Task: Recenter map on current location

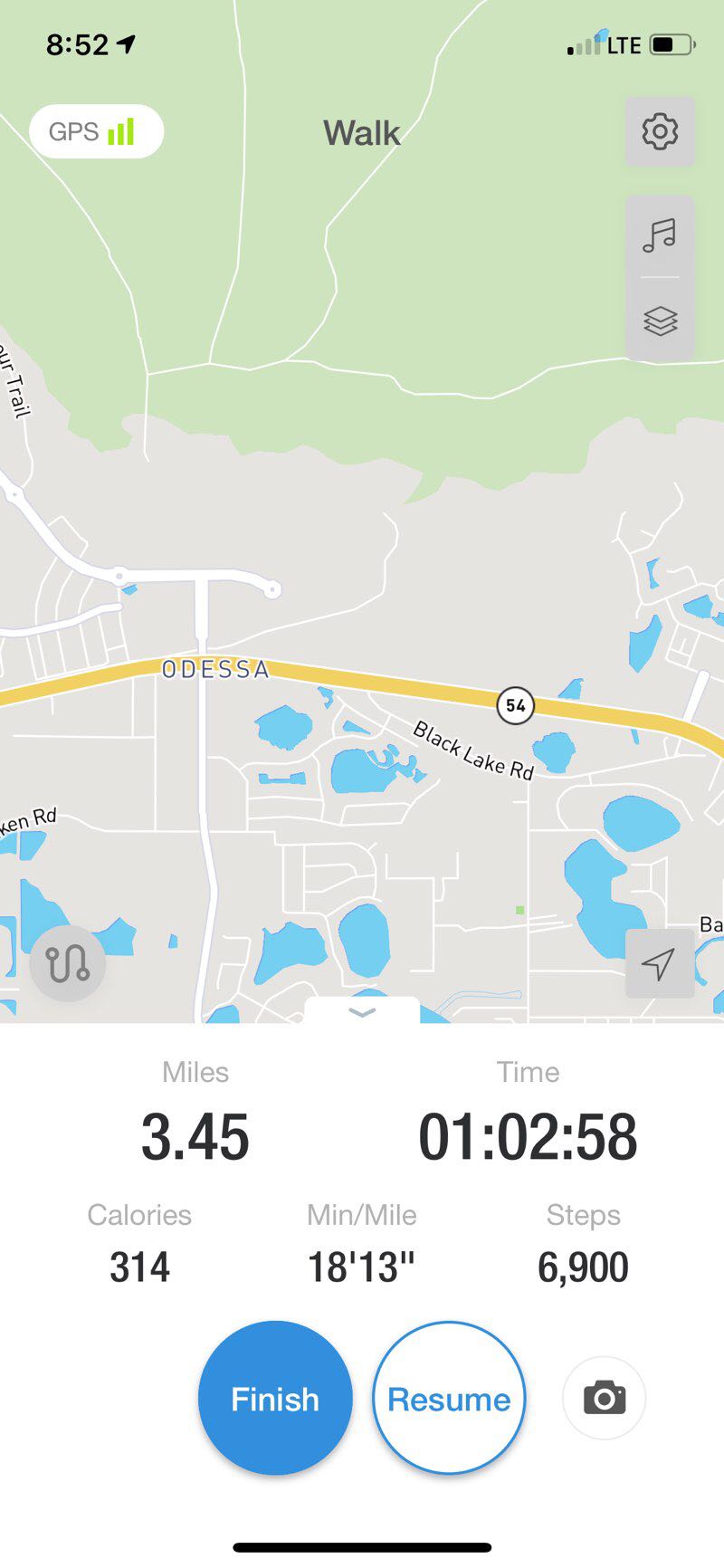Action: click(x=659, y=964)
